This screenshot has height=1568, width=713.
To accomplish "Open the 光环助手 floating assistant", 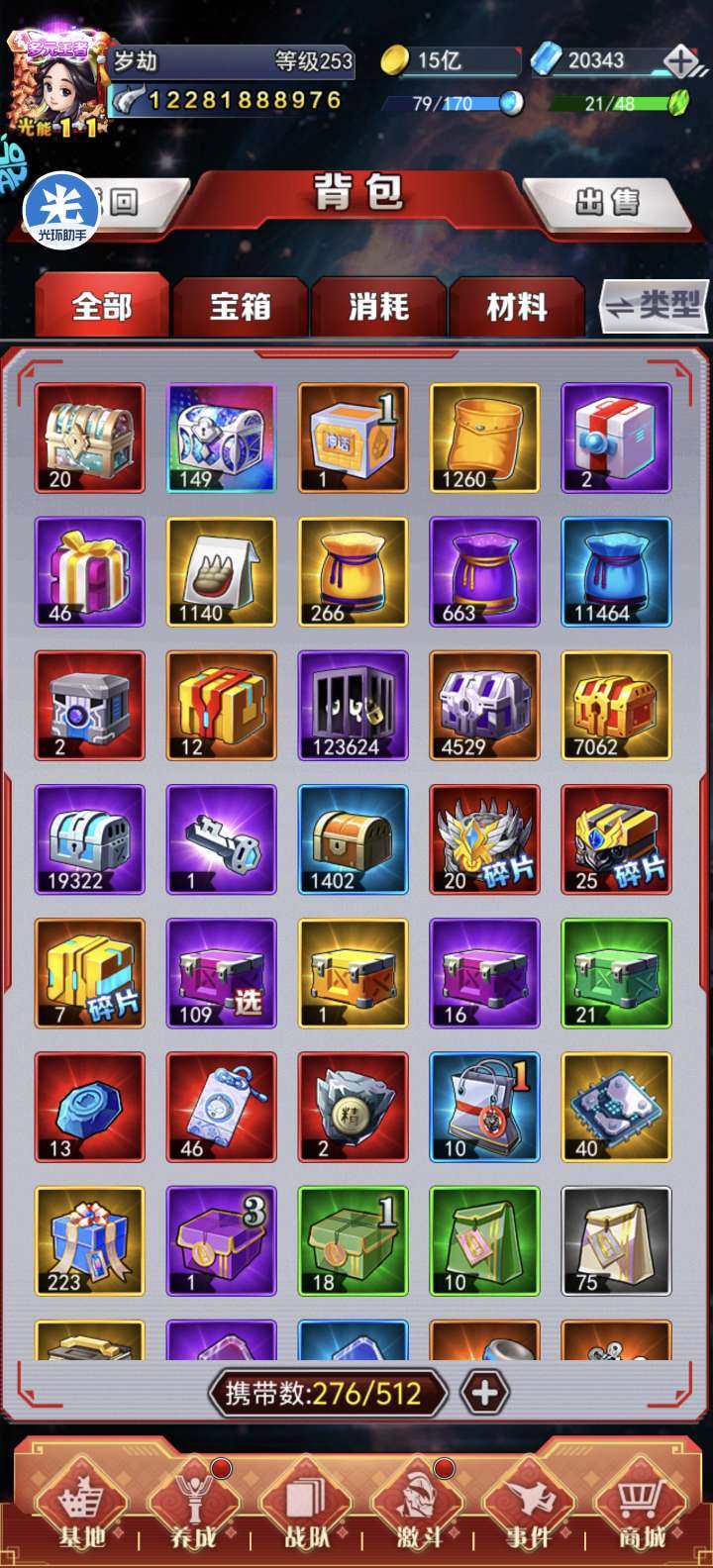I will point(61,209).
